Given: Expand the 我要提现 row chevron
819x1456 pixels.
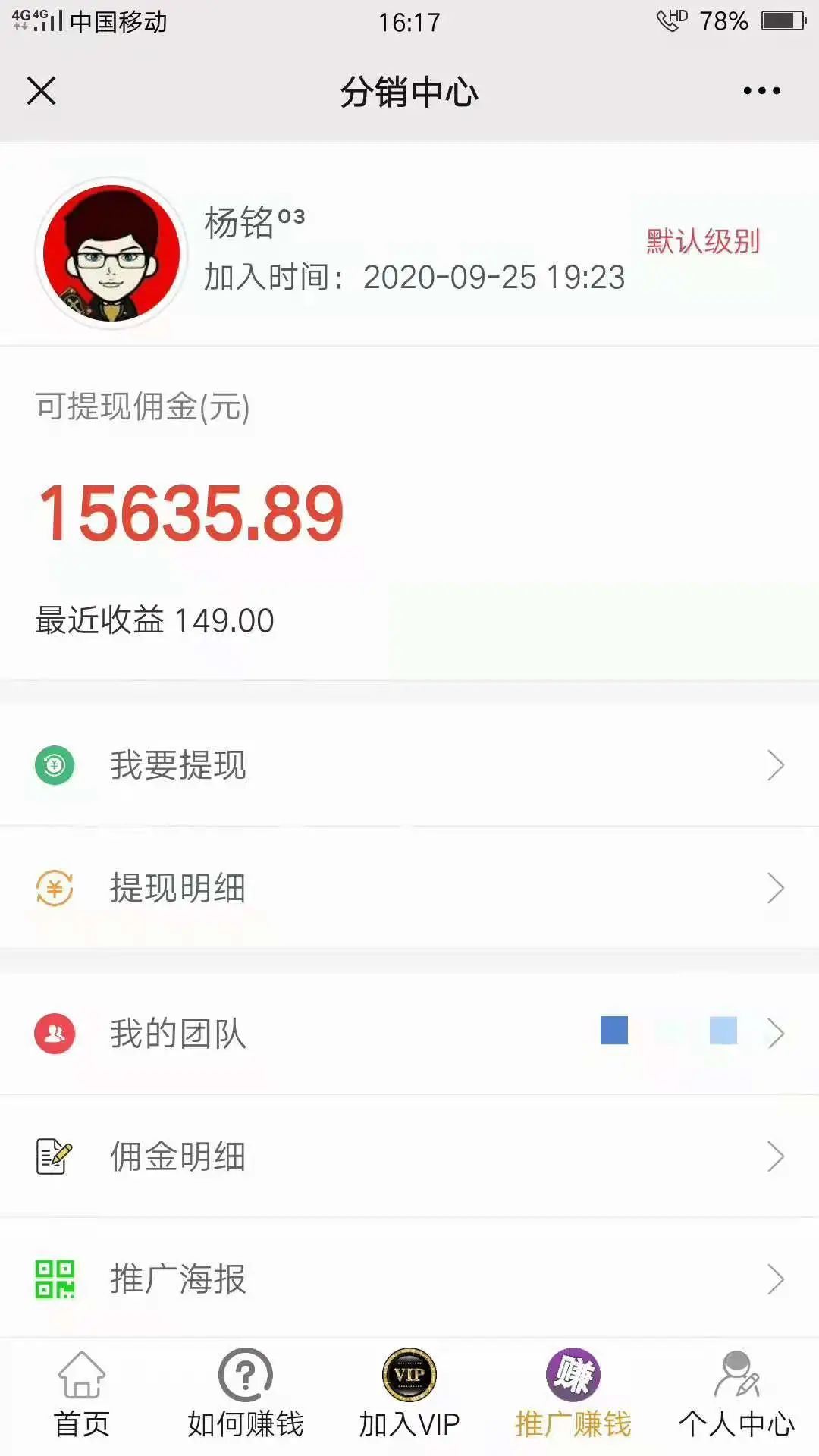Looking at the screenshot, I should (x=776, y=766).
